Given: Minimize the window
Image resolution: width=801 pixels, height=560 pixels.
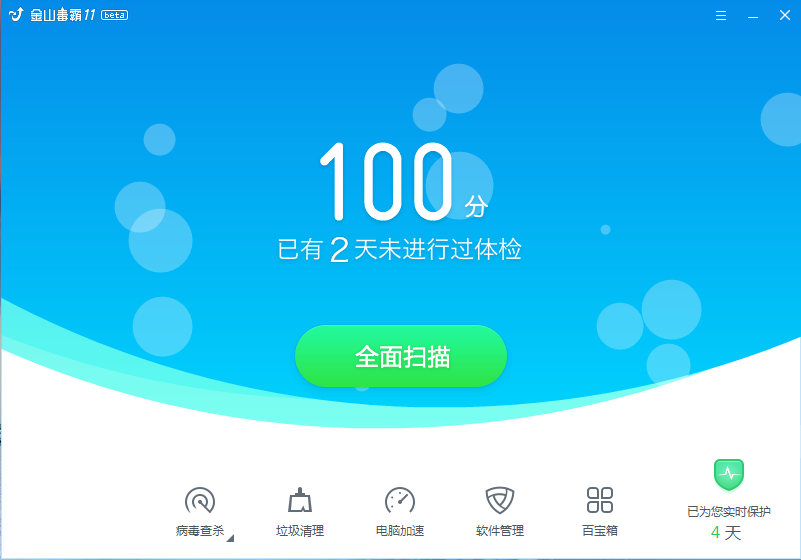Looking at the screenshot, I should pos(753,16).
